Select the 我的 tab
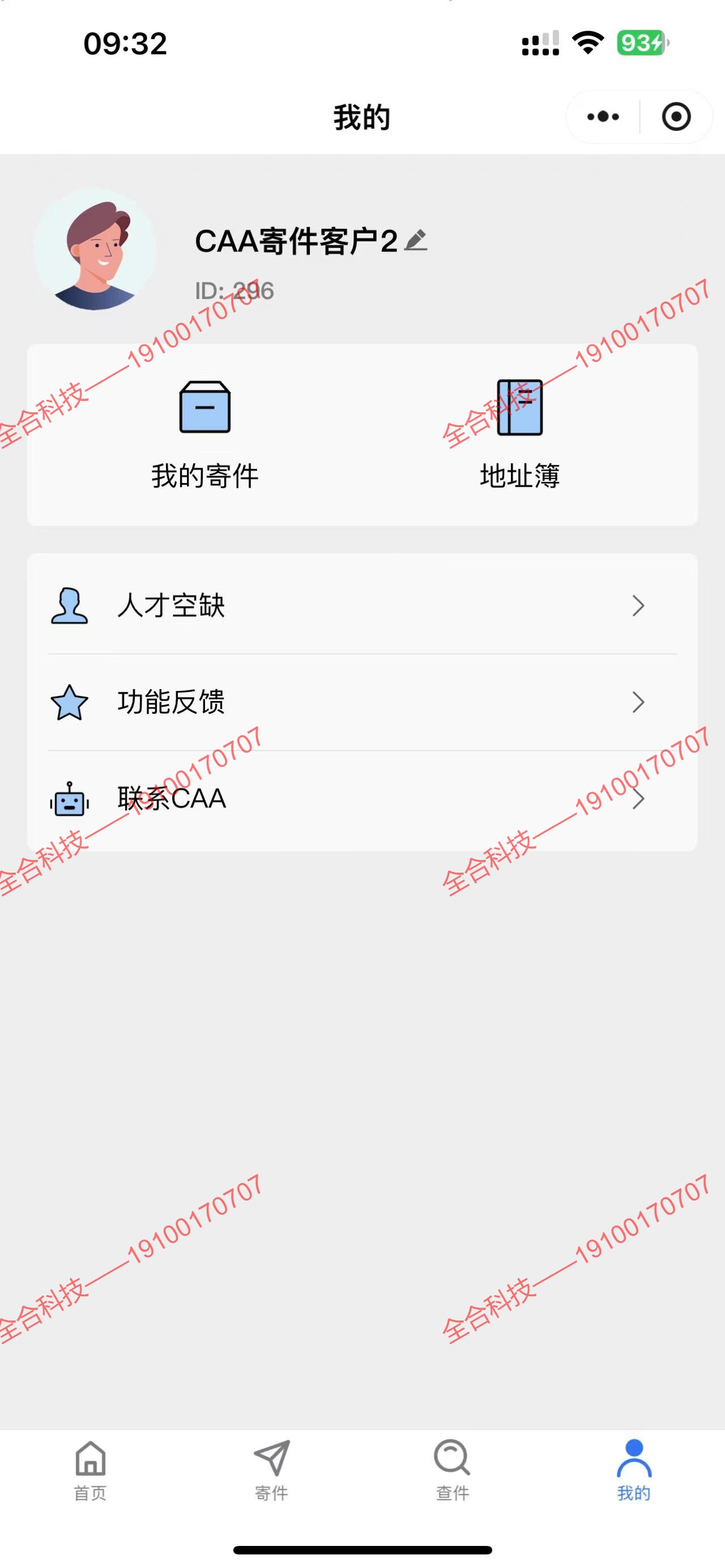 pyautogui.click(x=634, y=1469)
